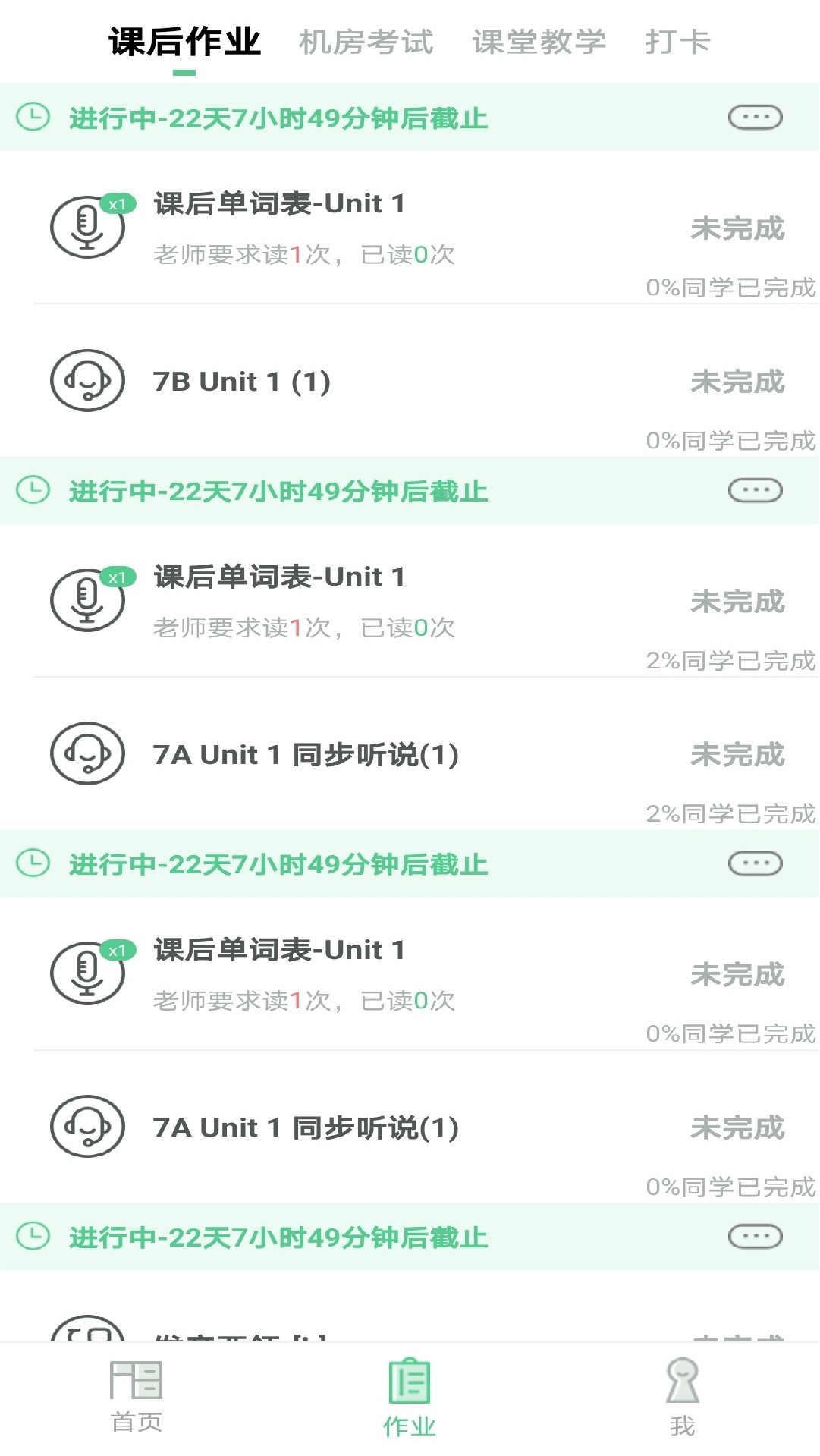Expand options on the bottom-most 进行中 banner
The height and width of the screenshot is (1456, 820).
[754, 1236]
